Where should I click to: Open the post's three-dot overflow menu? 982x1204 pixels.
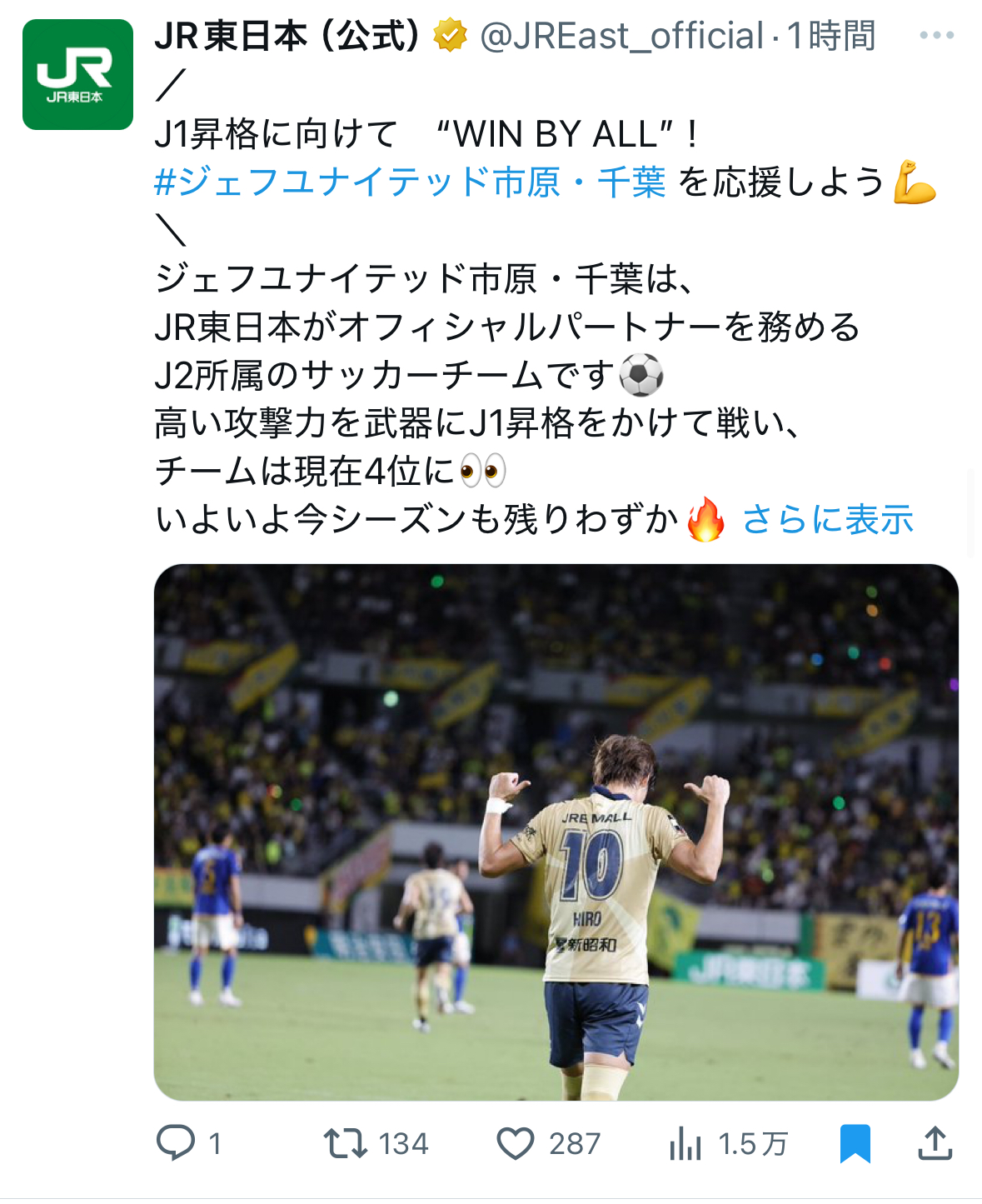pyautogui.click(x=936, y=36)
